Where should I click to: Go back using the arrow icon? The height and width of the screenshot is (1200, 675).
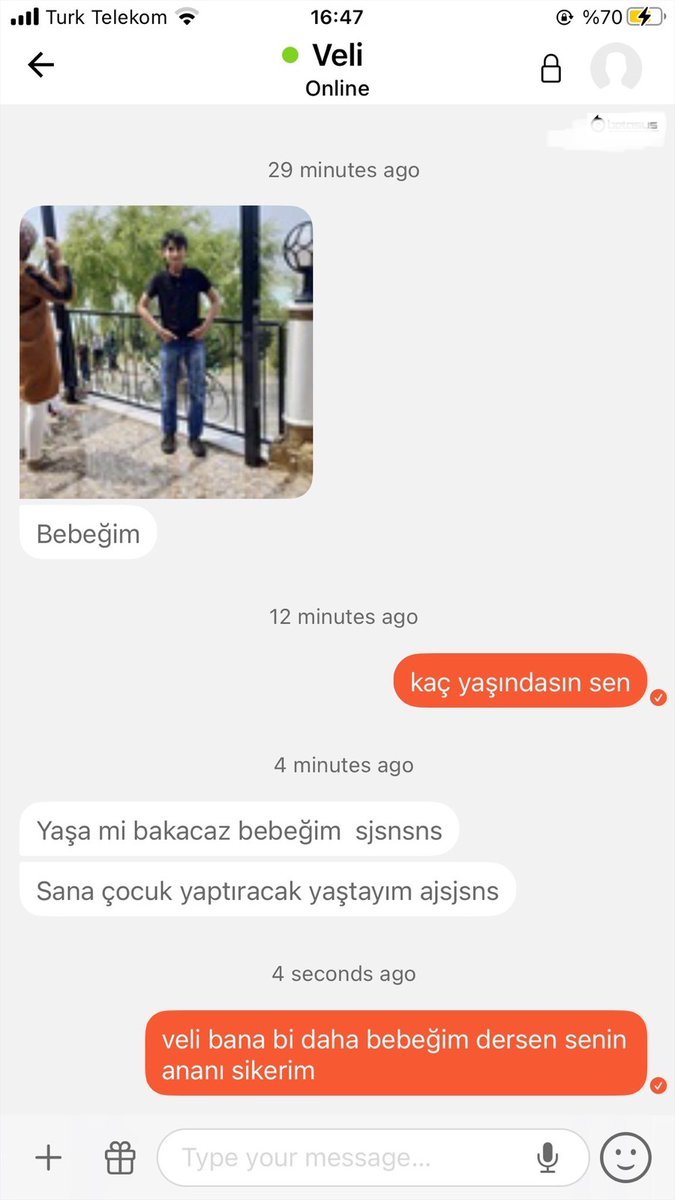pyautogui.click(x=41, y=66)
